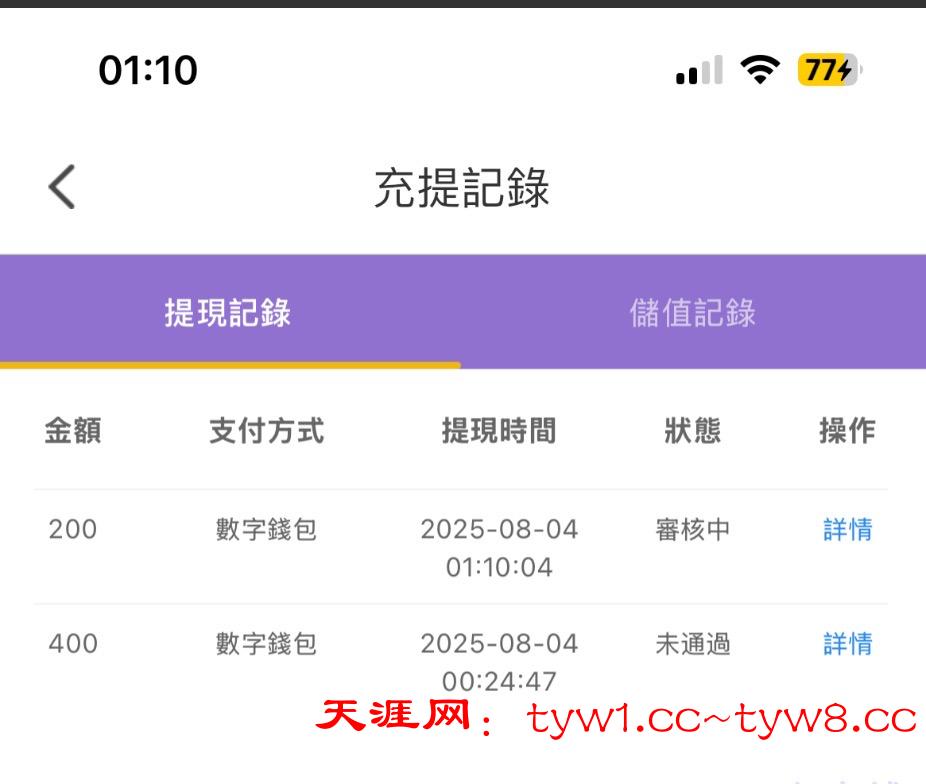Viewport: 926px width, 784px height.
Task: View 詳情 for the 400 withdrawal
Action: pyautogui.click(x=847, y=644)
